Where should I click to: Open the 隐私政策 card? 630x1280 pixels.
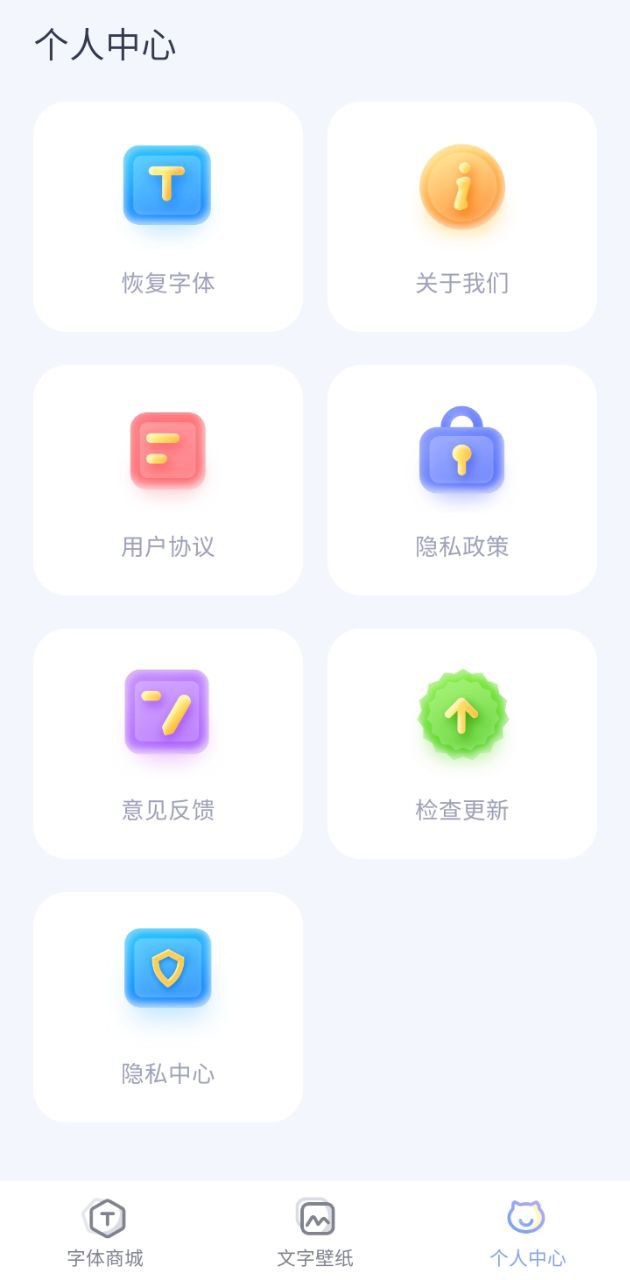pyautogui.click(x=462, y=480)
